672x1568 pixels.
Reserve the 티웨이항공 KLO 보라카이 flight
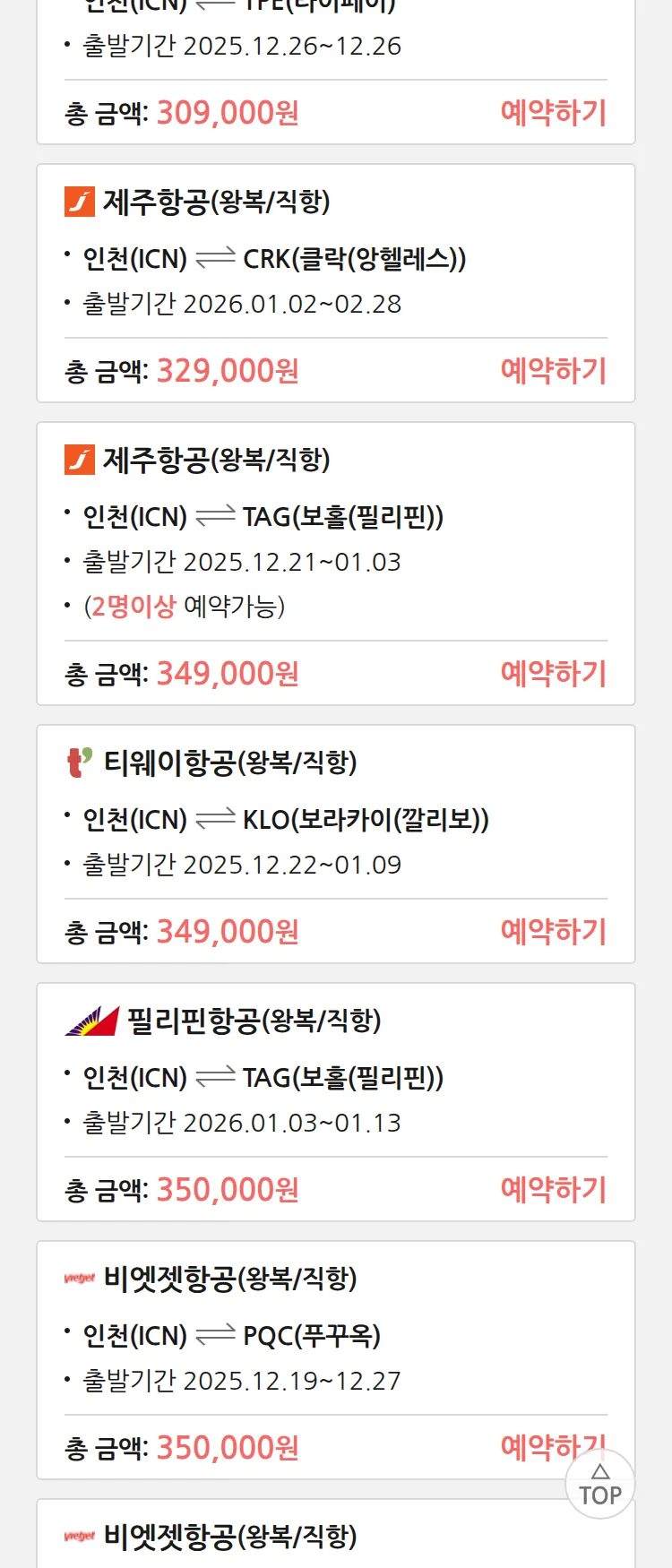pos(553,932)
